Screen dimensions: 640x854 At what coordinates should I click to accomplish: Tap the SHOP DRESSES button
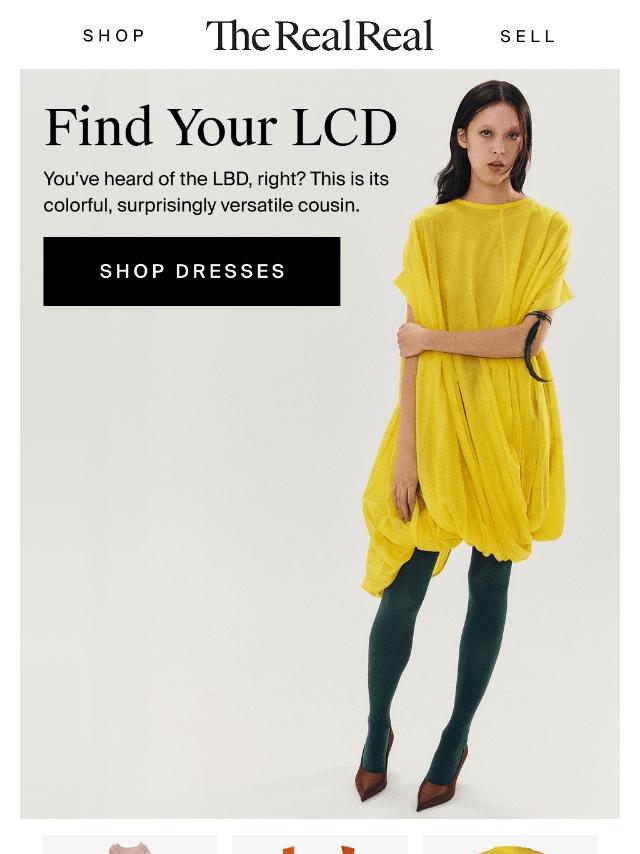(x=192, y=271)
